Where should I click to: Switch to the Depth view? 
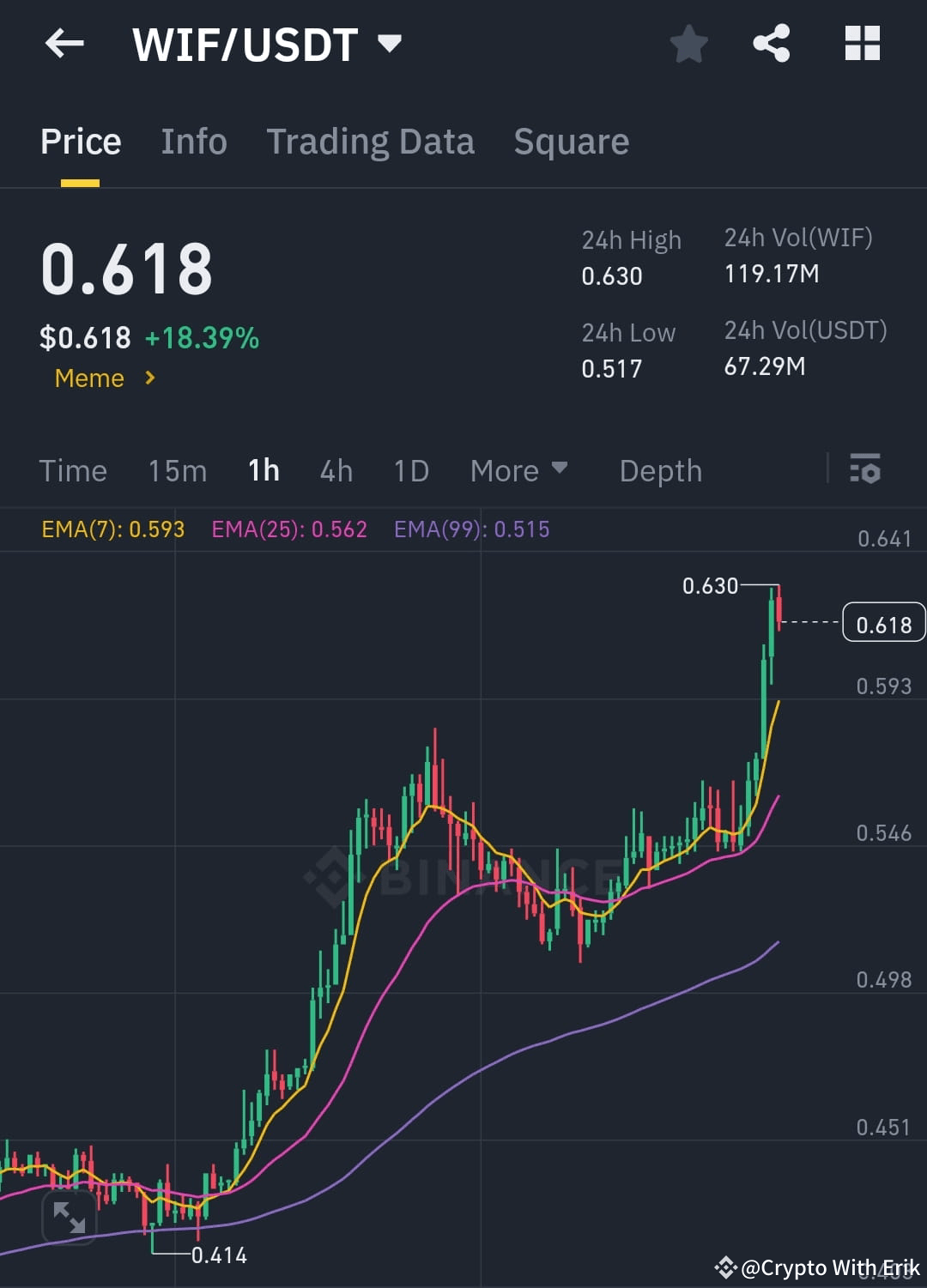(x=659, y=470)
